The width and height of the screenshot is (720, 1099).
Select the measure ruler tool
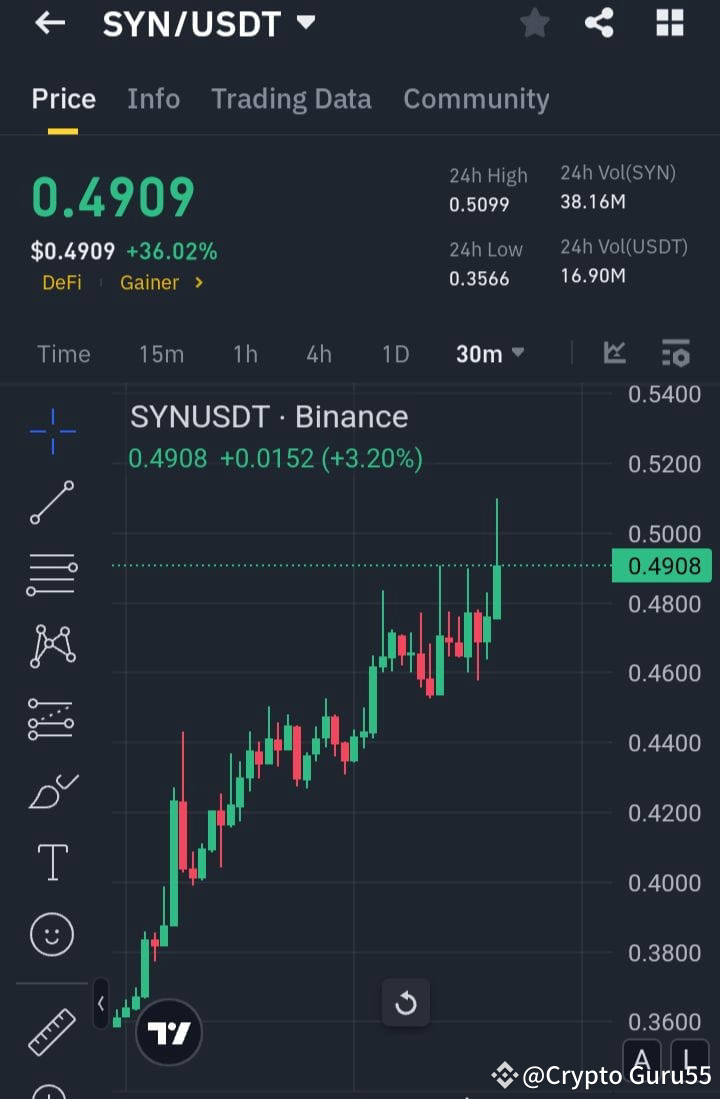50,1030
